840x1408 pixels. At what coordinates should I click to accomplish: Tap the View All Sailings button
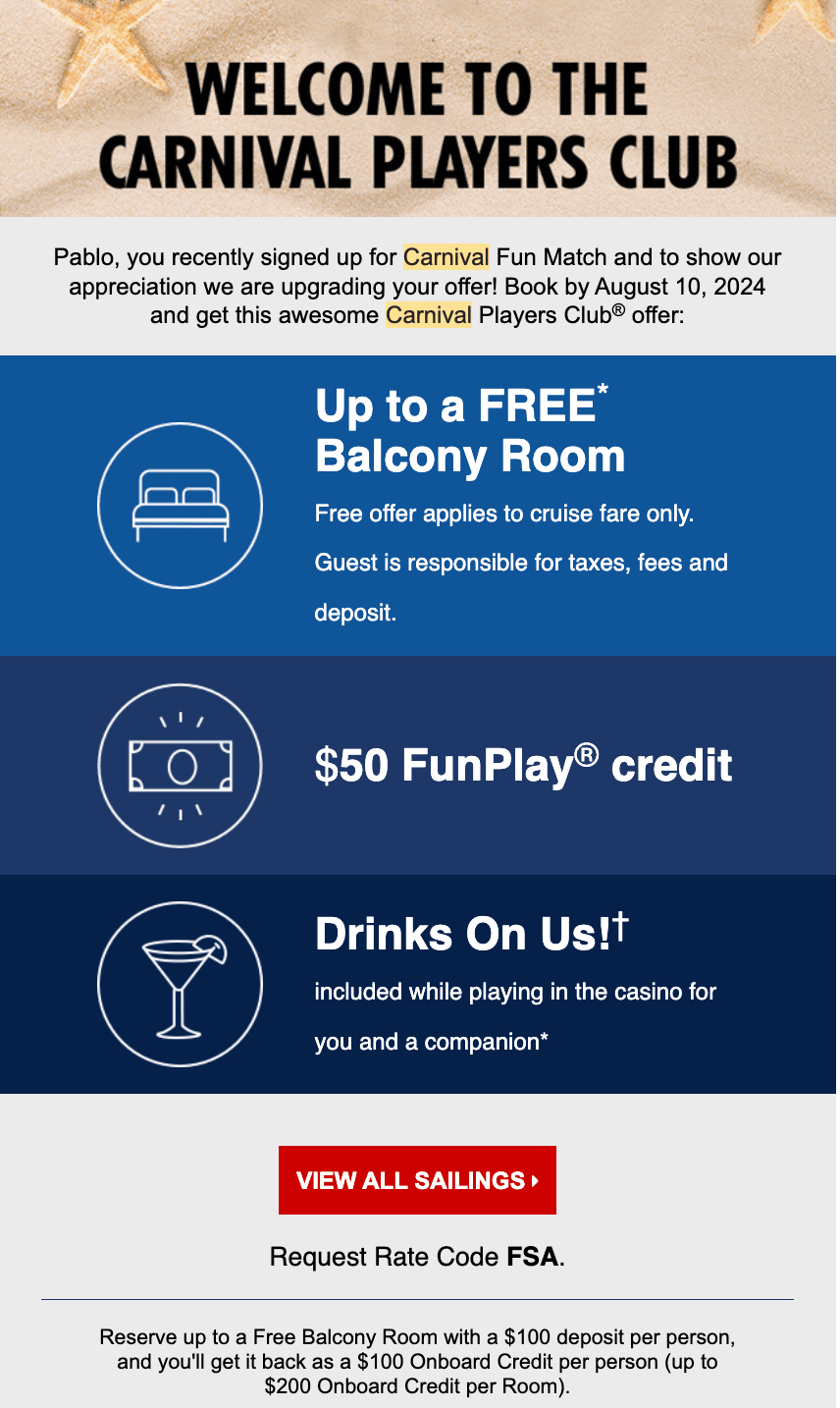coord(417,1180)
